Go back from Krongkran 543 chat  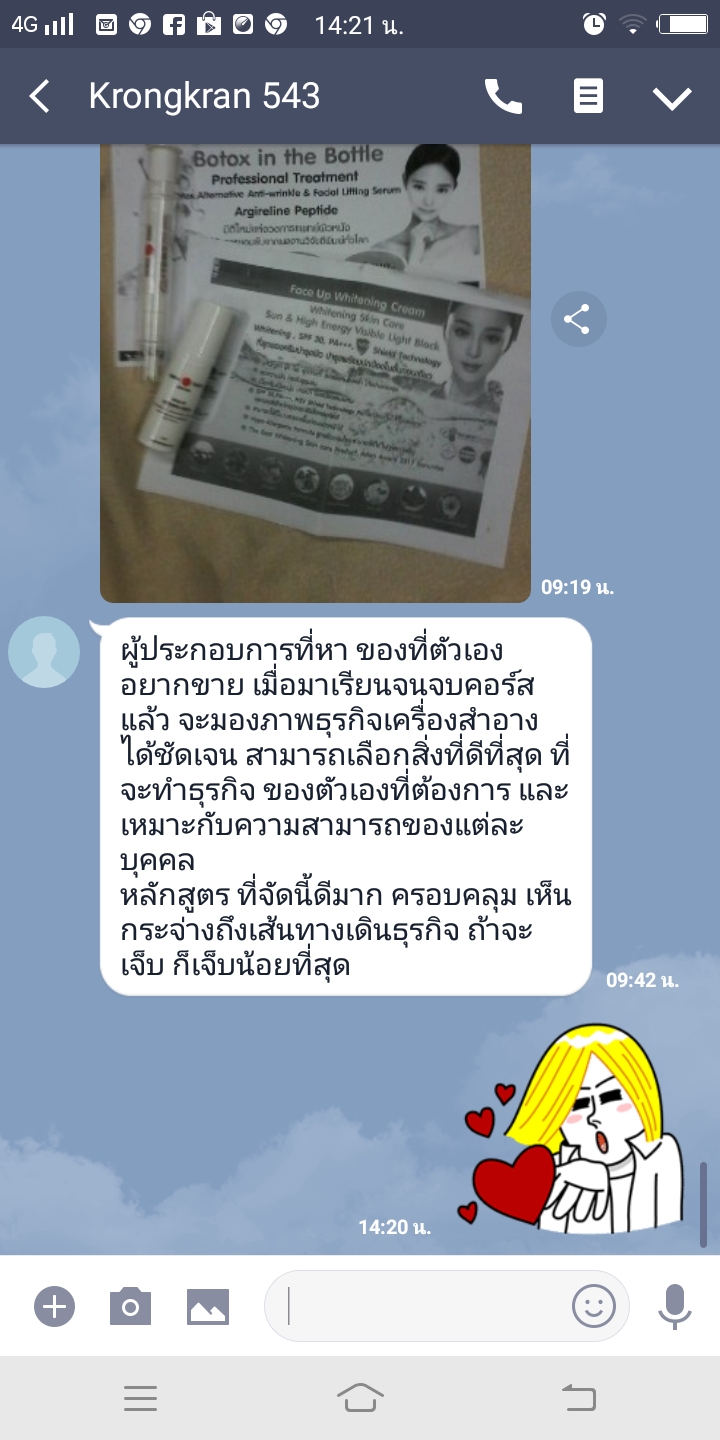coord(40,97)
